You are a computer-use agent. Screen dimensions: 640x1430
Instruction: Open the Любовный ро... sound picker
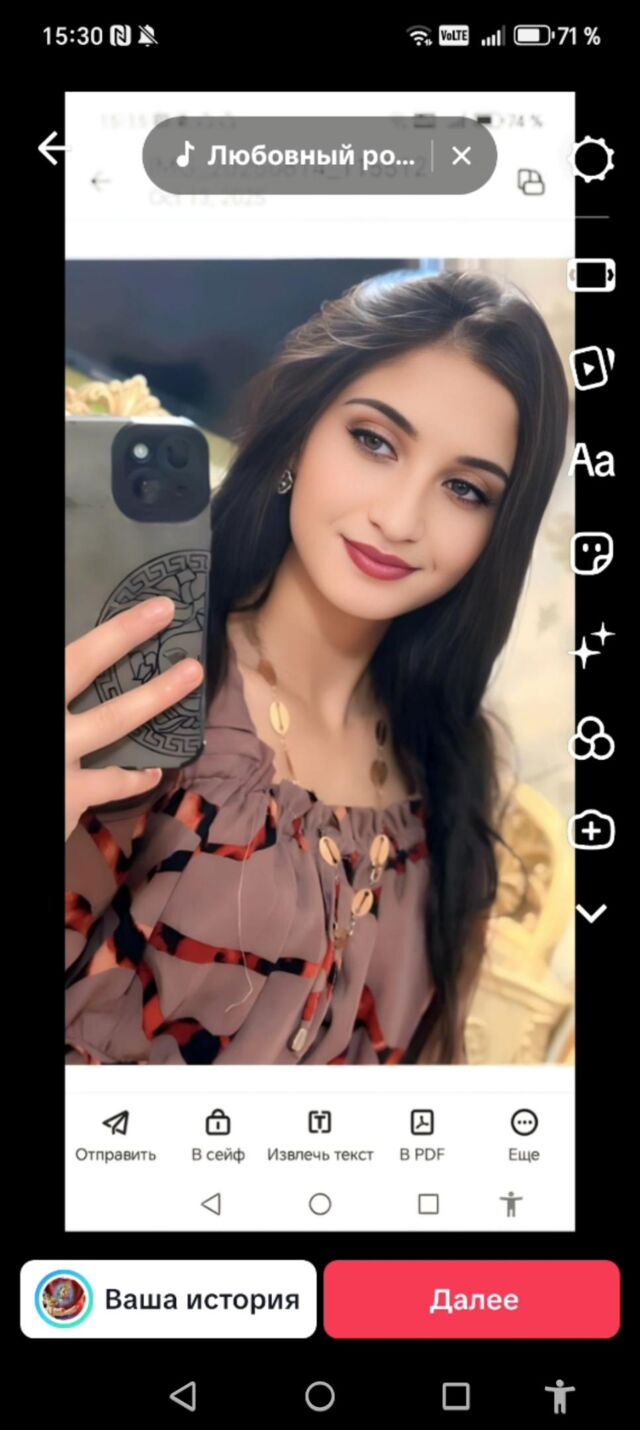pos(294,155)
